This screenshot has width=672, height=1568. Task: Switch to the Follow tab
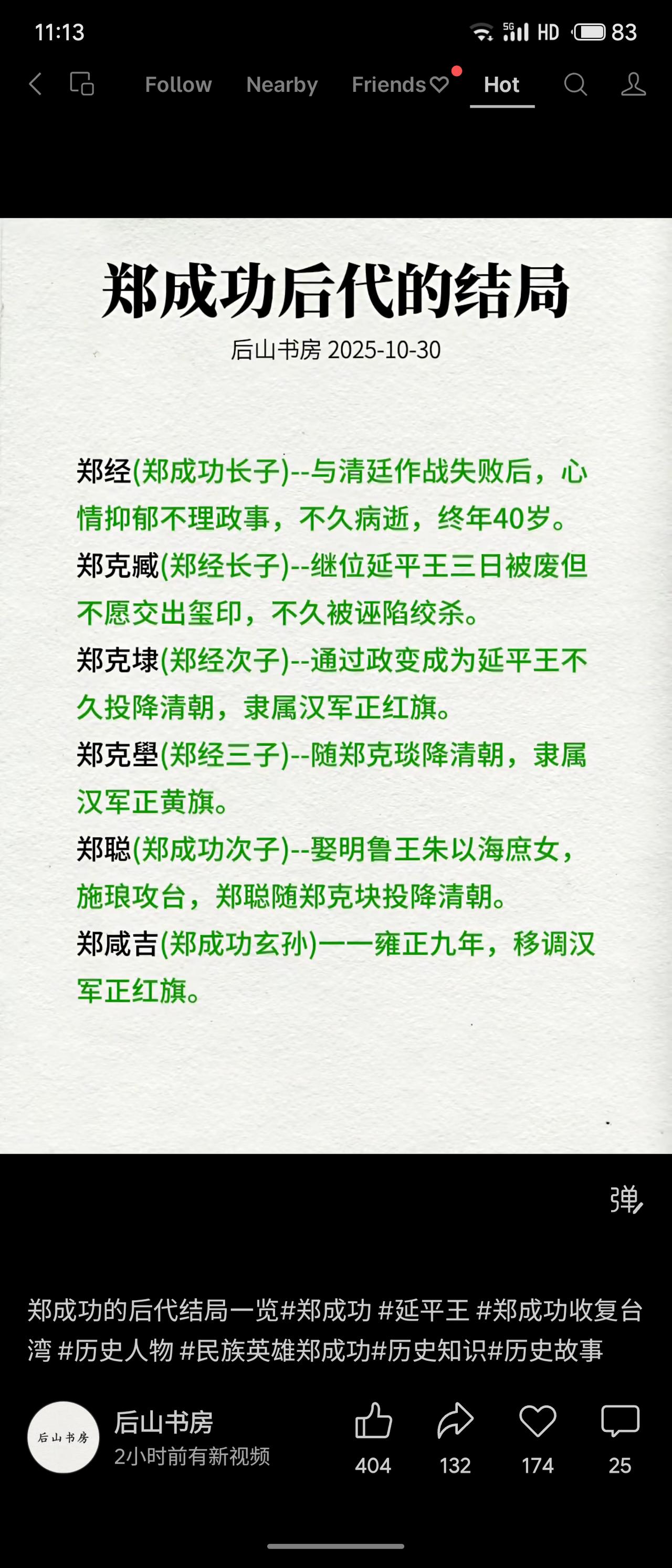(178, 85)
